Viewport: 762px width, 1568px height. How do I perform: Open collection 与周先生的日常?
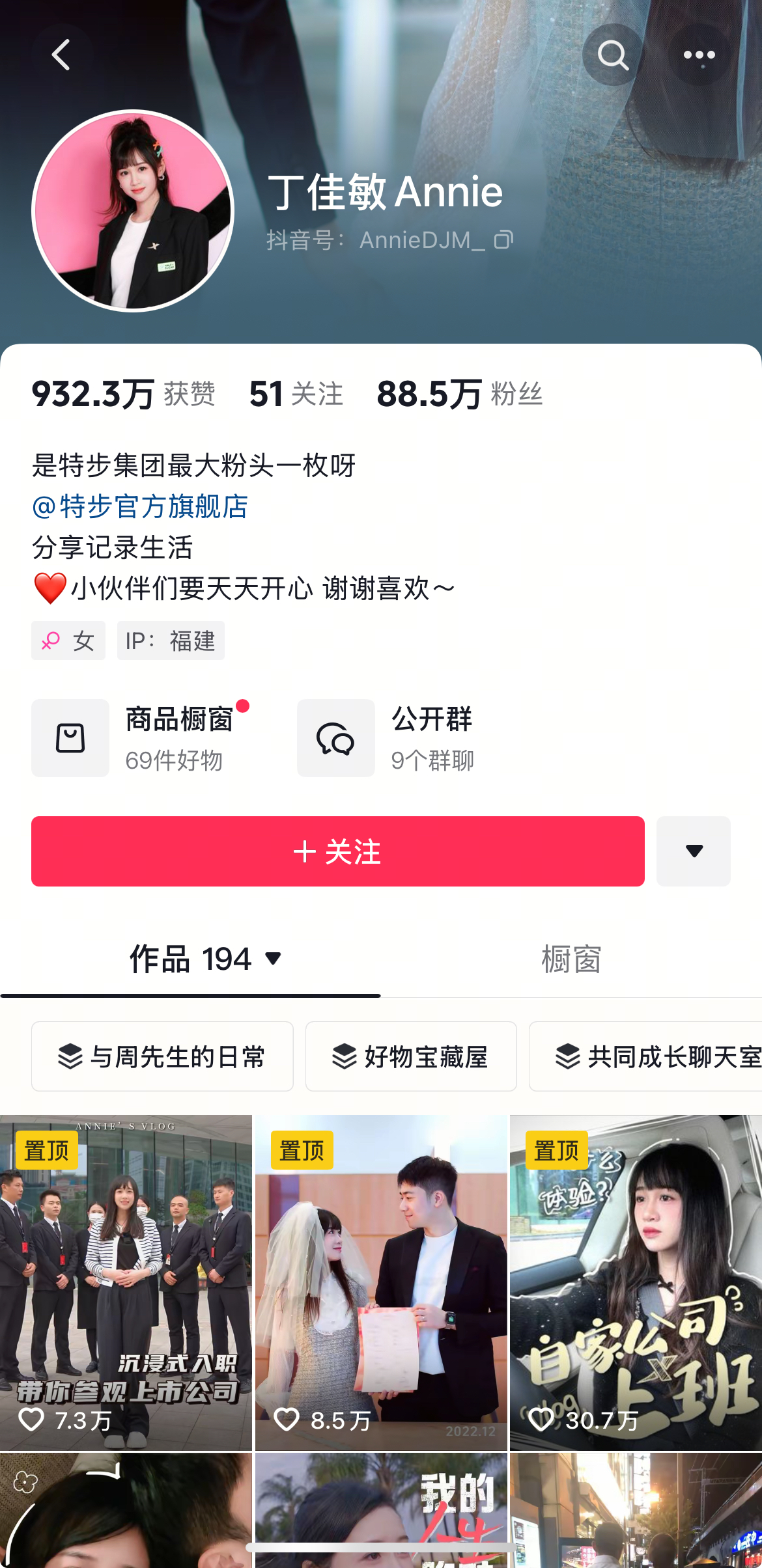pyautogui.click(x=162, y=1056)
